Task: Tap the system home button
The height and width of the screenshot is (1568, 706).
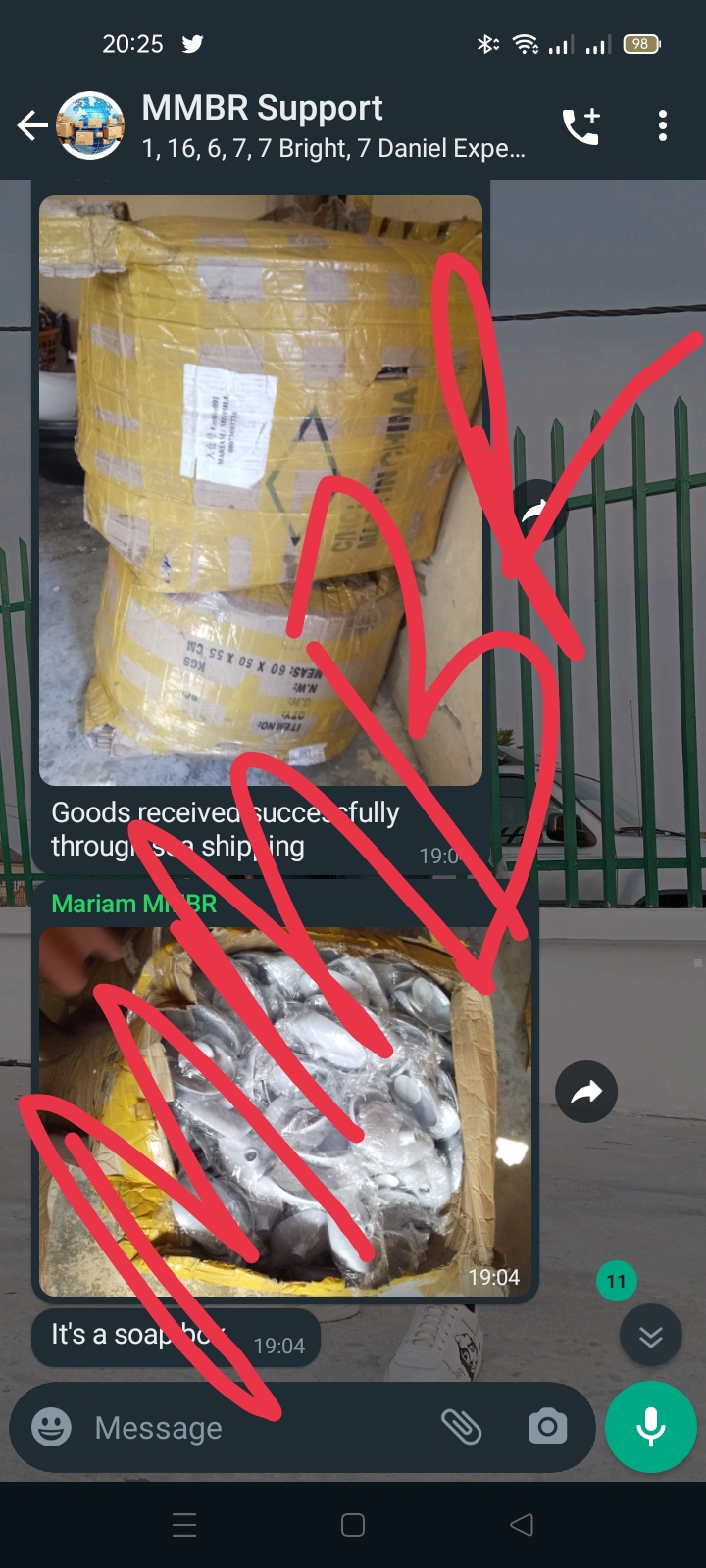Action: (x=353, y=1525)
